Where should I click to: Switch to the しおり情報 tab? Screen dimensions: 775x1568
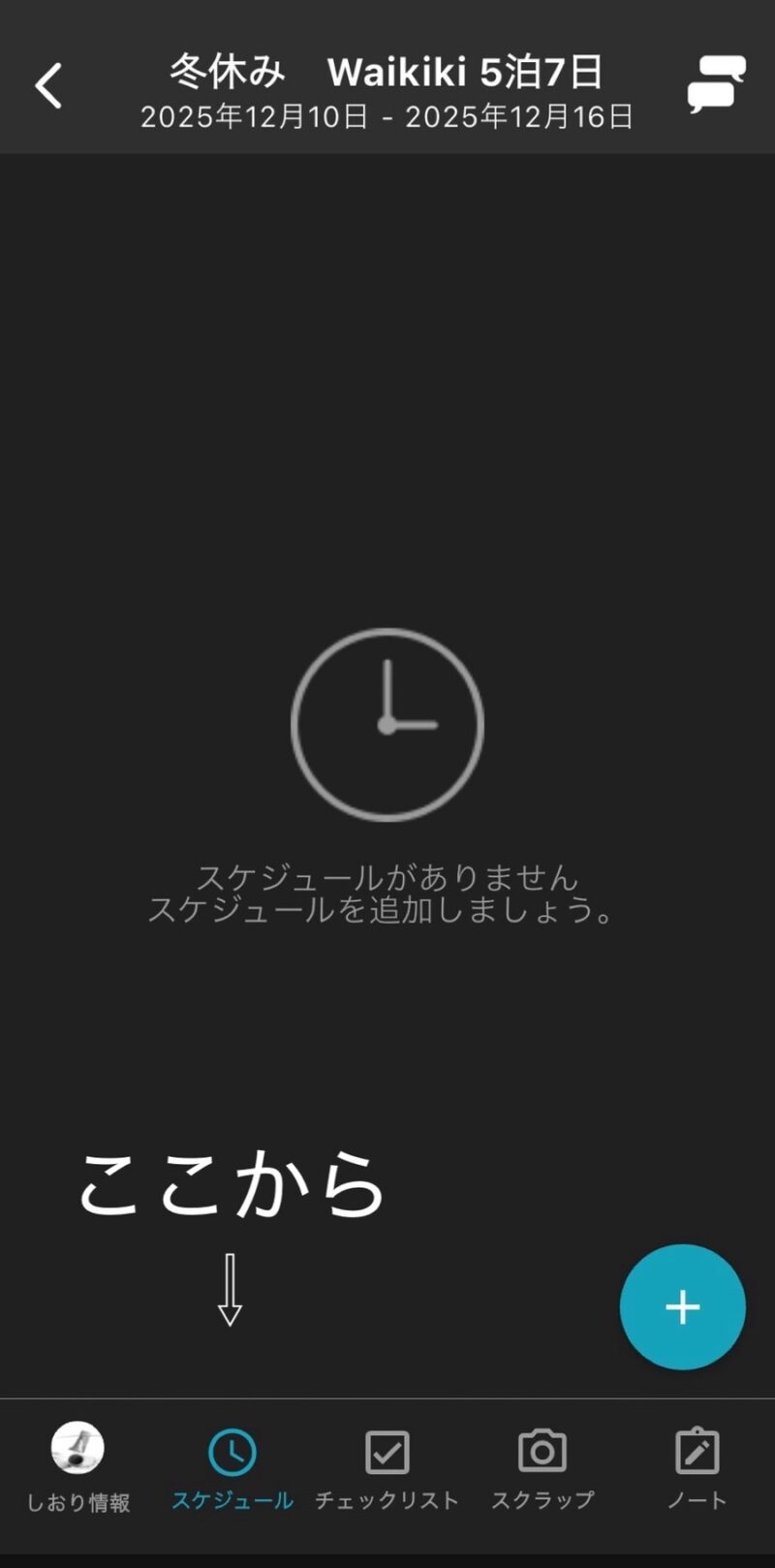pyautogui.click(x=77, y=1467)
